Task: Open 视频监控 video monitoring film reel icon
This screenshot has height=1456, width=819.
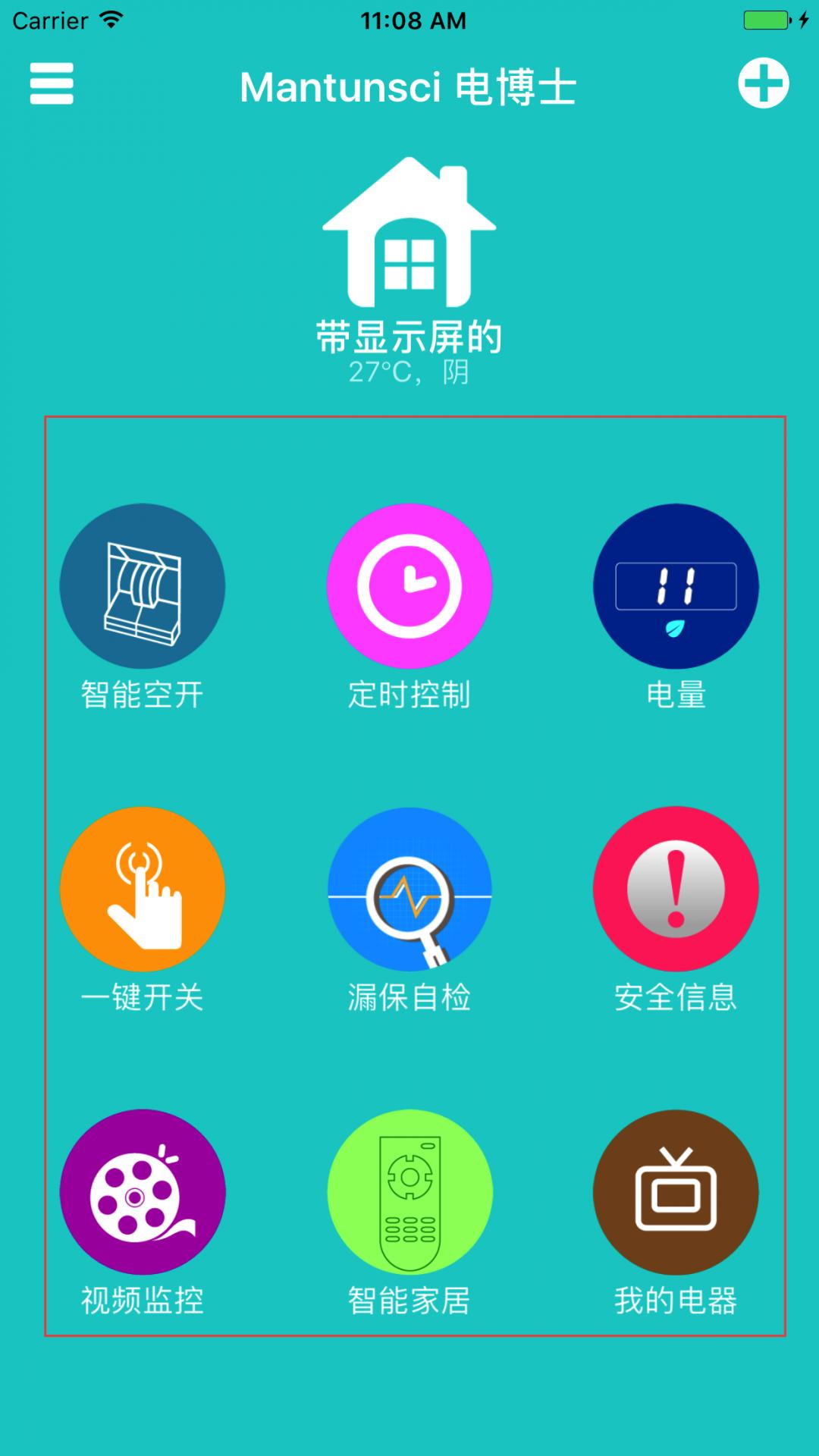Action: click(143, 1192)
